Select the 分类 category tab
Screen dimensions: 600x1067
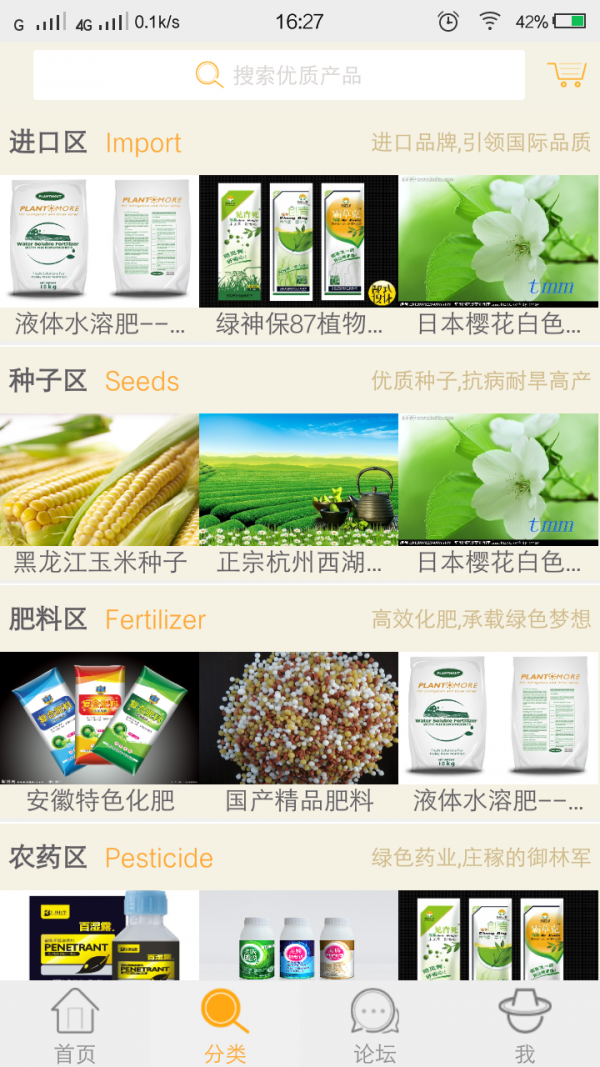225,1025
